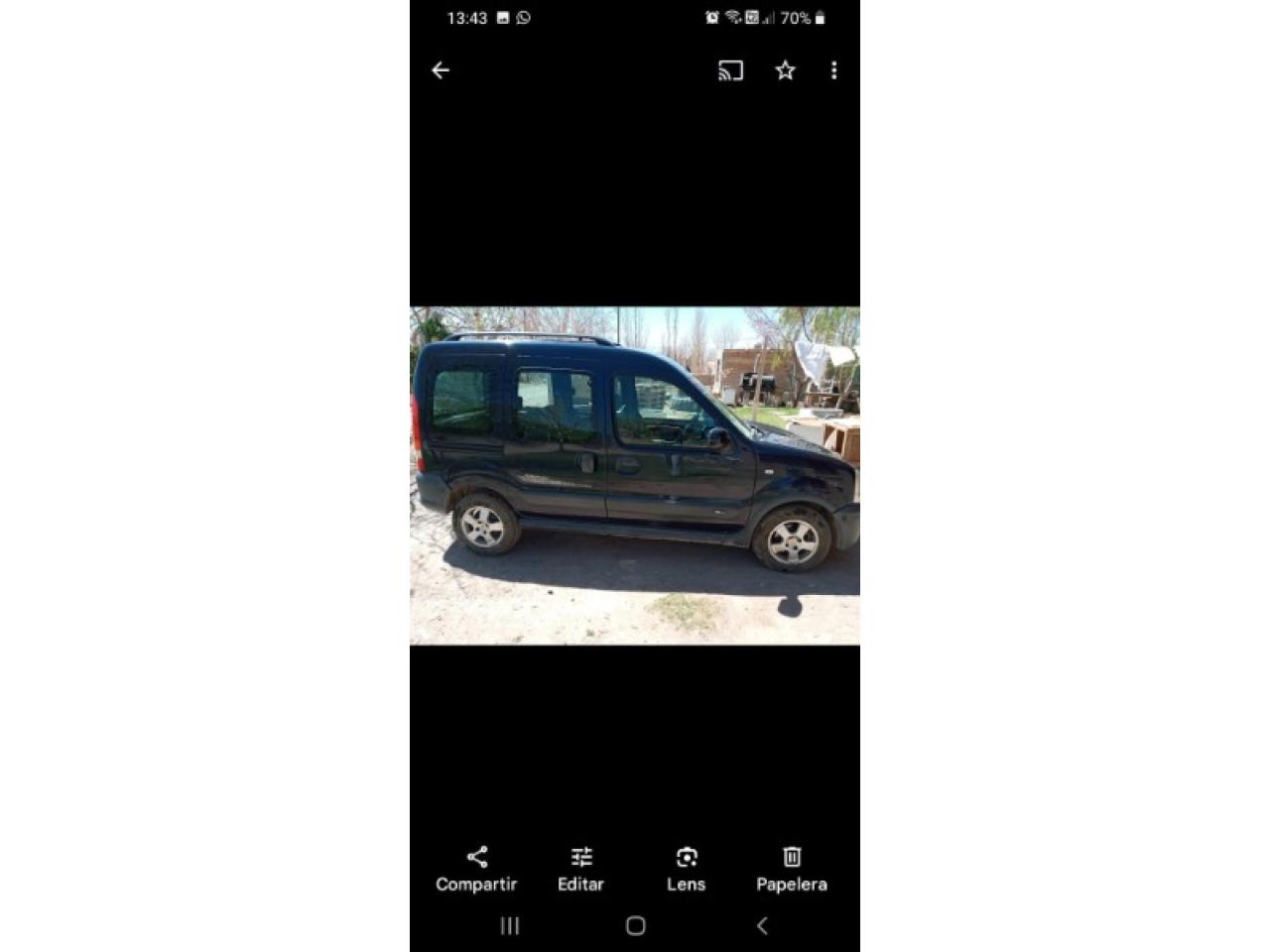Mark this photo as favorite
1270x952 pixels.
click(x=785, y=70)
